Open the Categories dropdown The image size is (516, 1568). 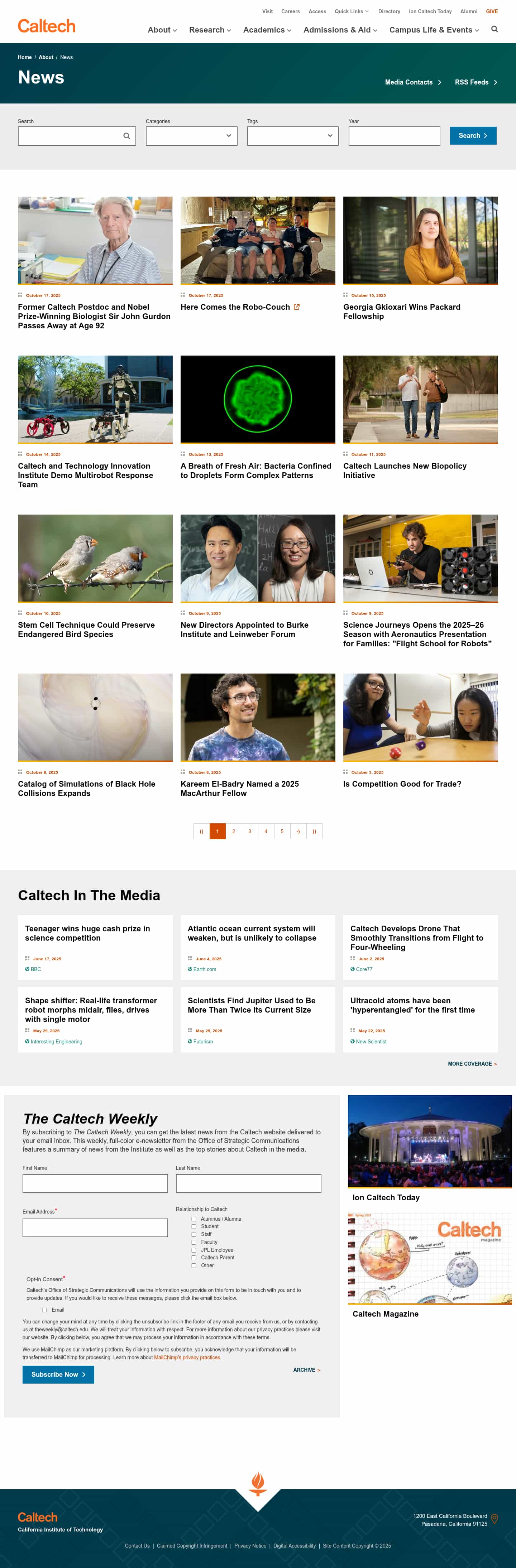[x=191, y=136]
